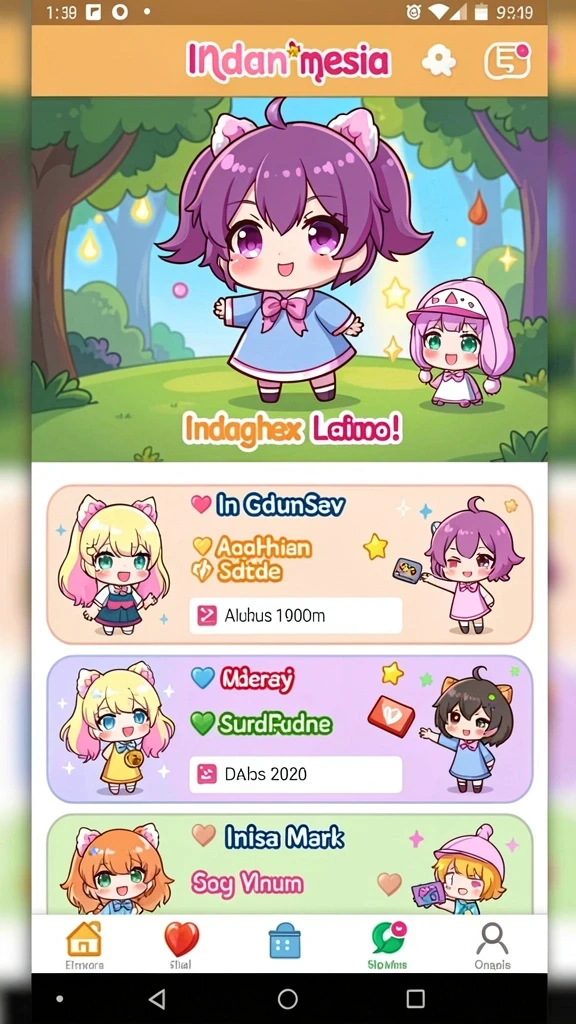
Task: Open the Mderay card
Action: pyautogui.click(x=289, y=729)
